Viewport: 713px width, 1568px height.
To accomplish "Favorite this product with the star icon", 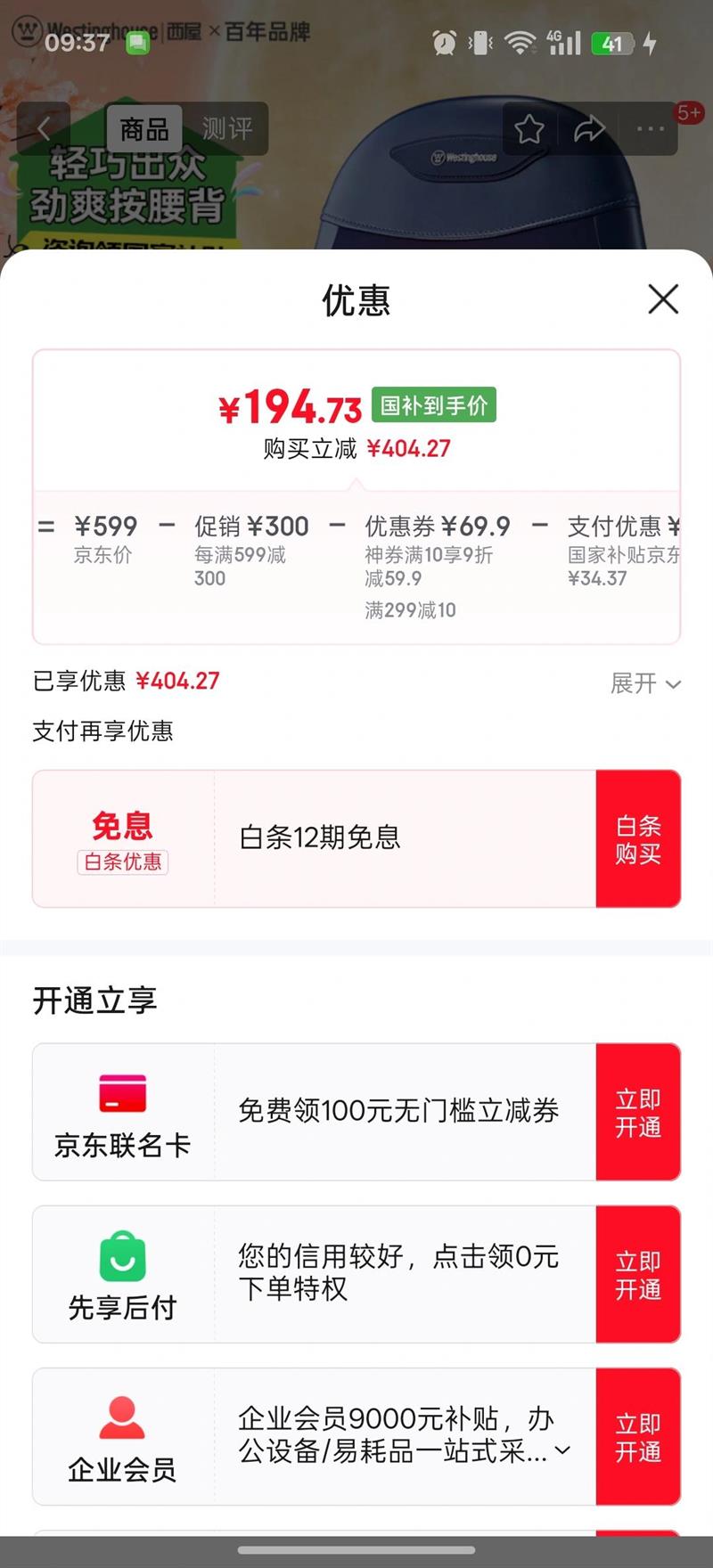I will 529,129.
